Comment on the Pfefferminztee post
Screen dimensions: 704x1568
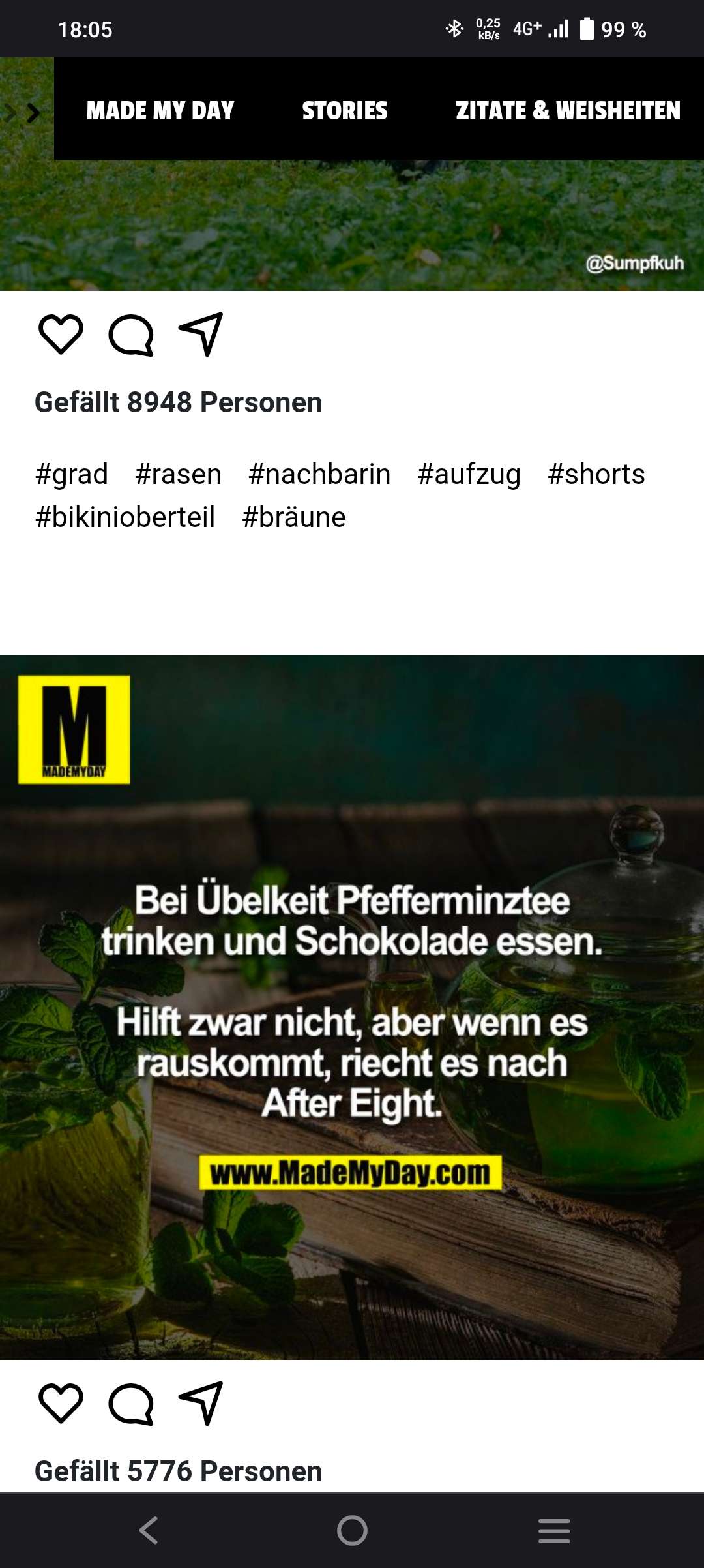(131, 1404)
